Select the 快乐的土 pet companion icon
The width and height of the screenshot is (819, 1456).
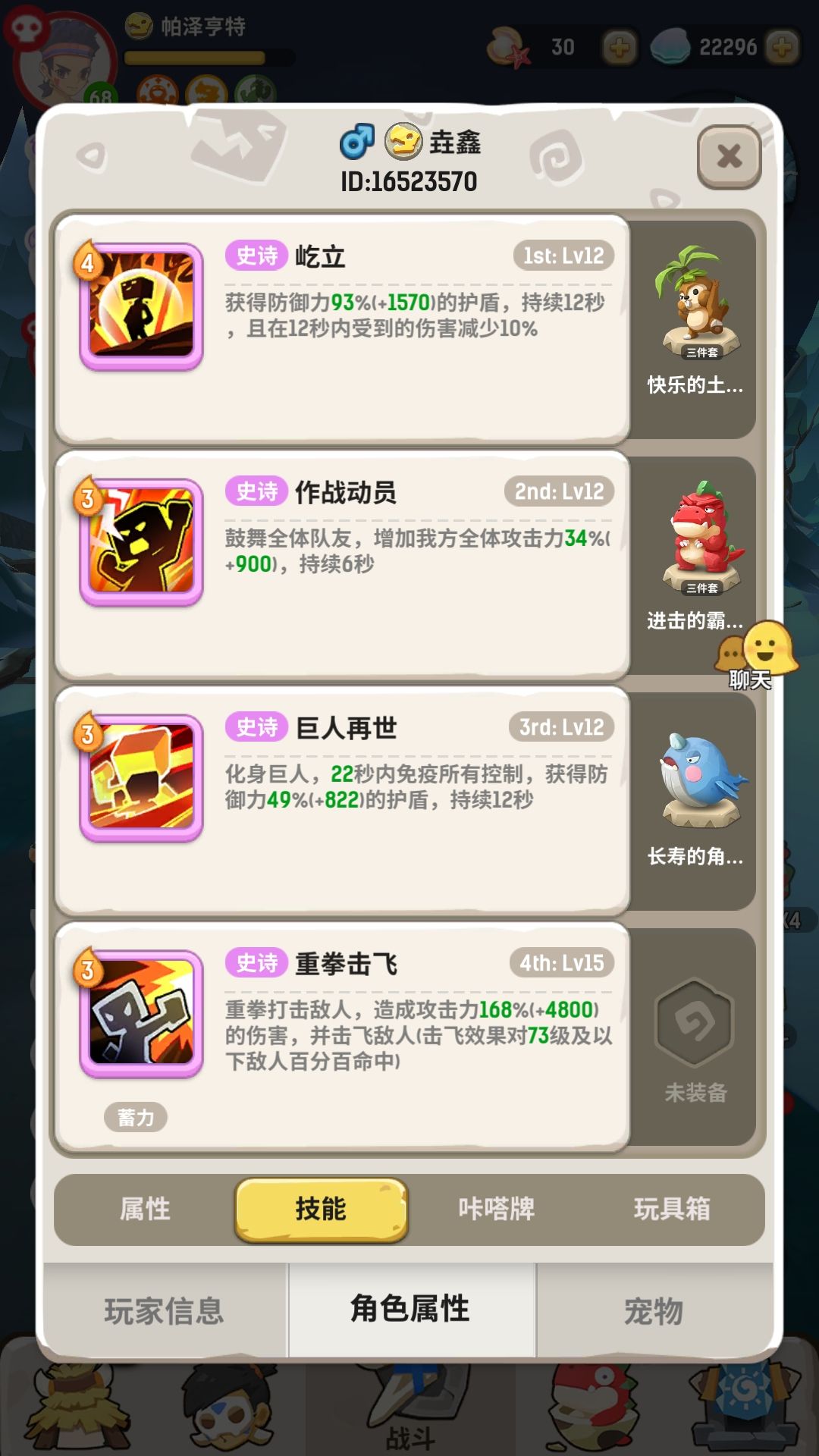click(694, 303)
